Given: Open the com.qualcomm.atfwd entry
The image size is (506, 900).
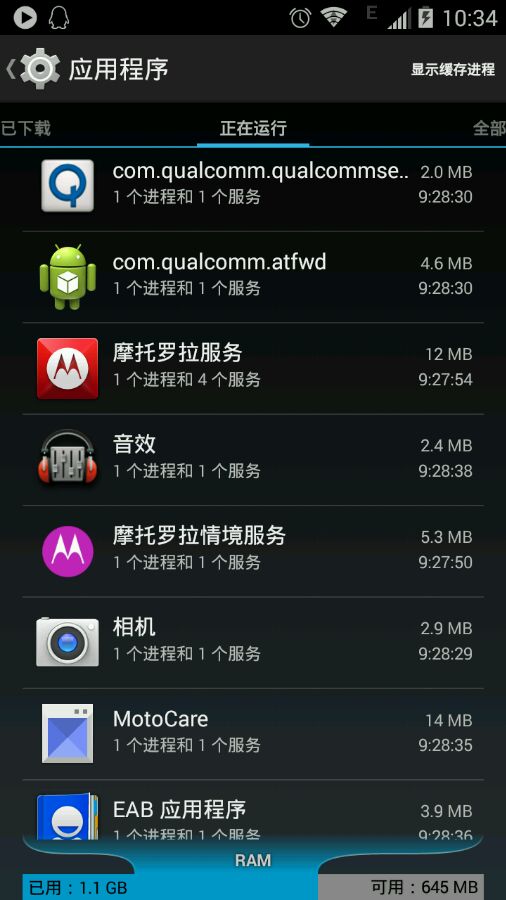Looking at the screenshot, I should 253,277.
